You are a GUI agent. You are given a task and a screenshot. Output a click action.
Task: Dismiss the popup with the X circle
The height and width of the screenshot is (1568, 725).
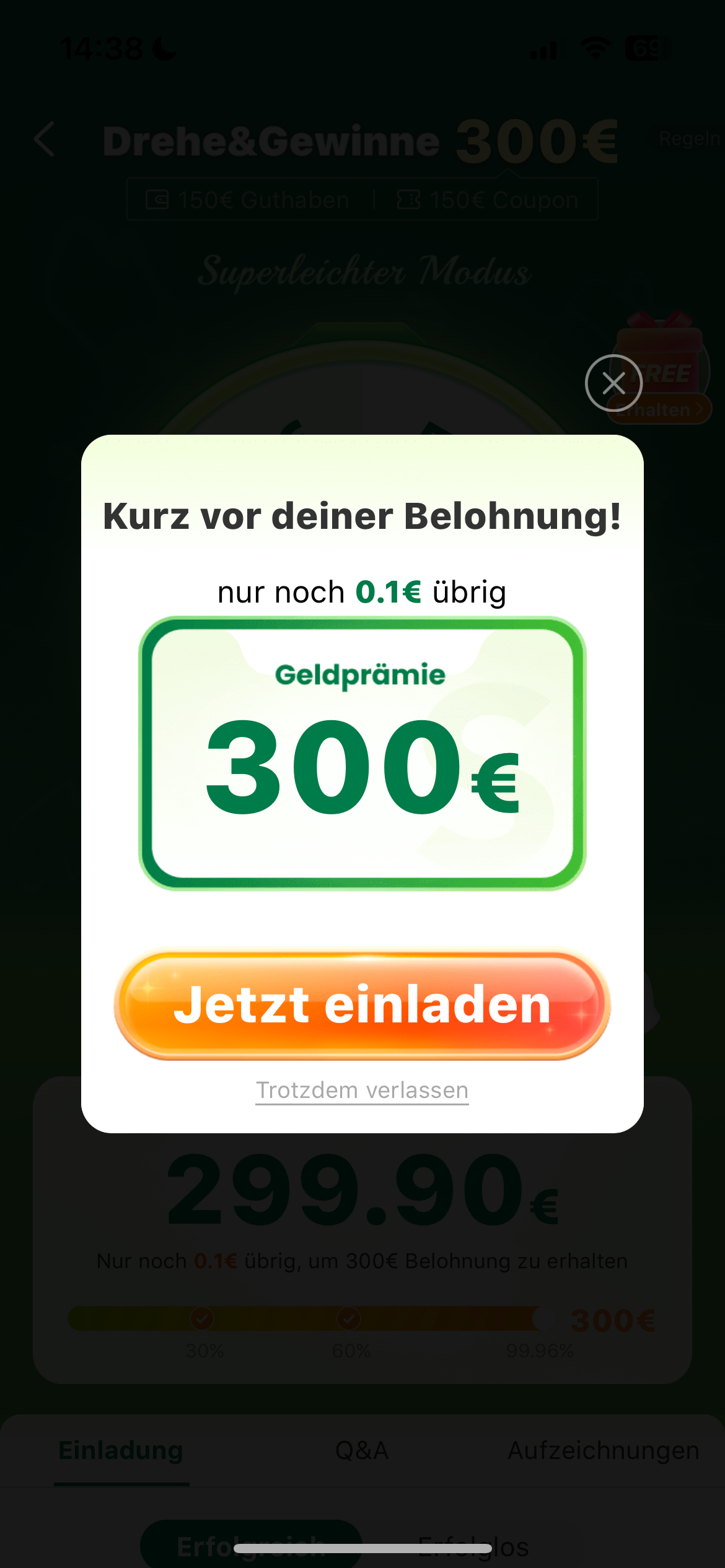click(613, 384)
